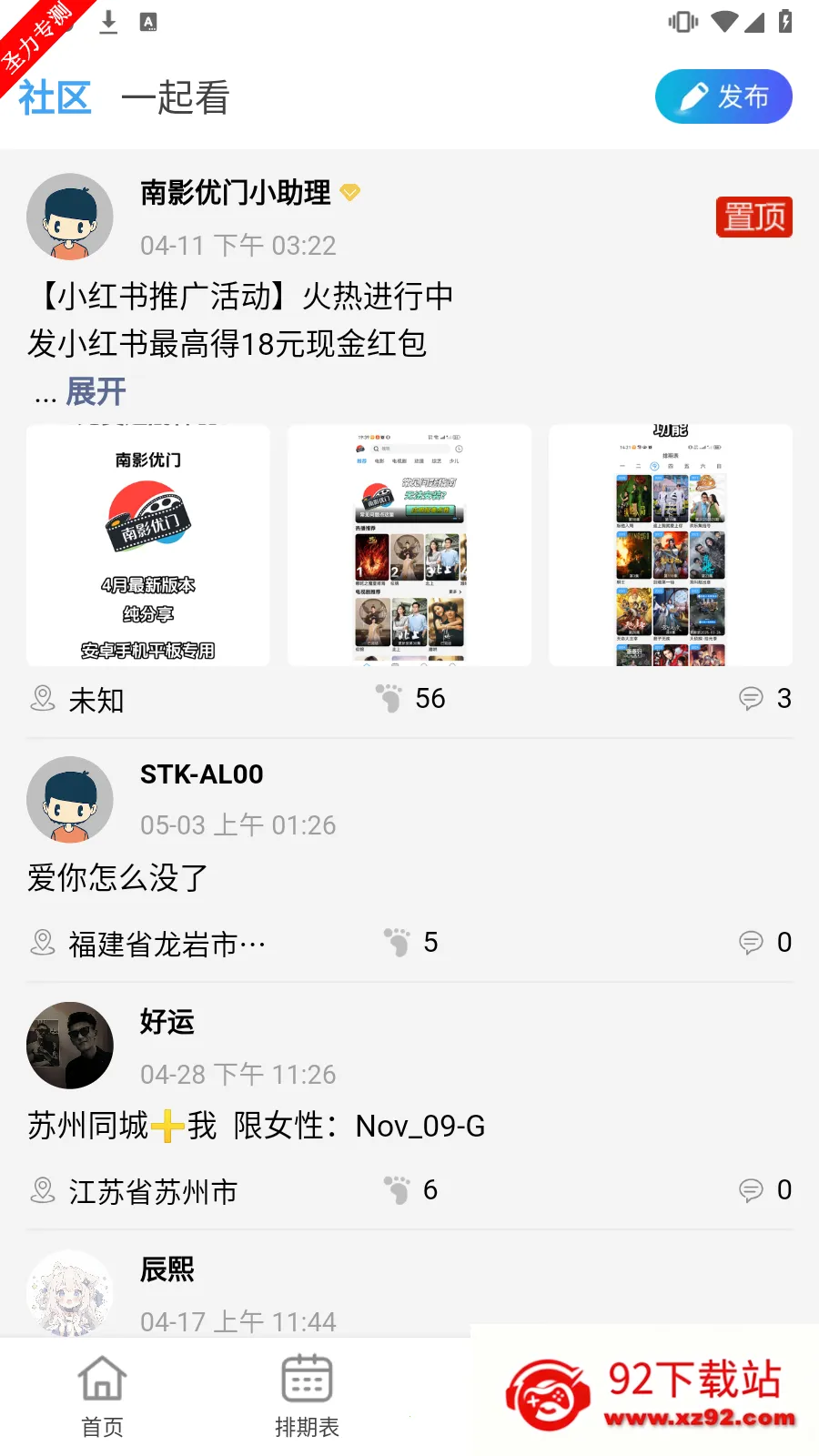This screenshot has width=819, height=1456.
Task: Open the www.xz92.com link
Action: click(701, 1417)
